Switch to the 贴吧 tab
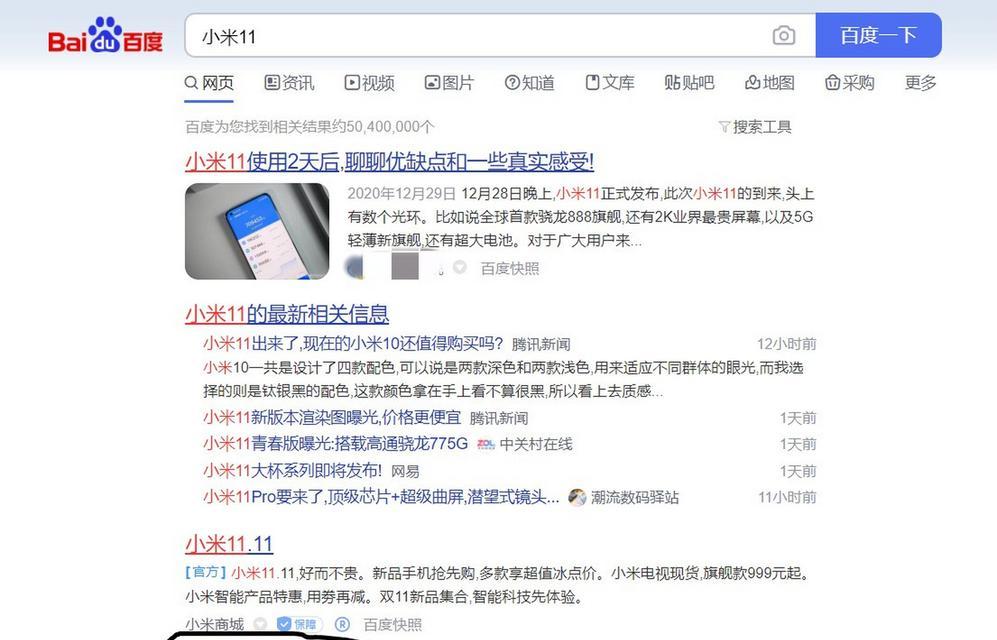 pyautogui.click(x=689, y=83)
